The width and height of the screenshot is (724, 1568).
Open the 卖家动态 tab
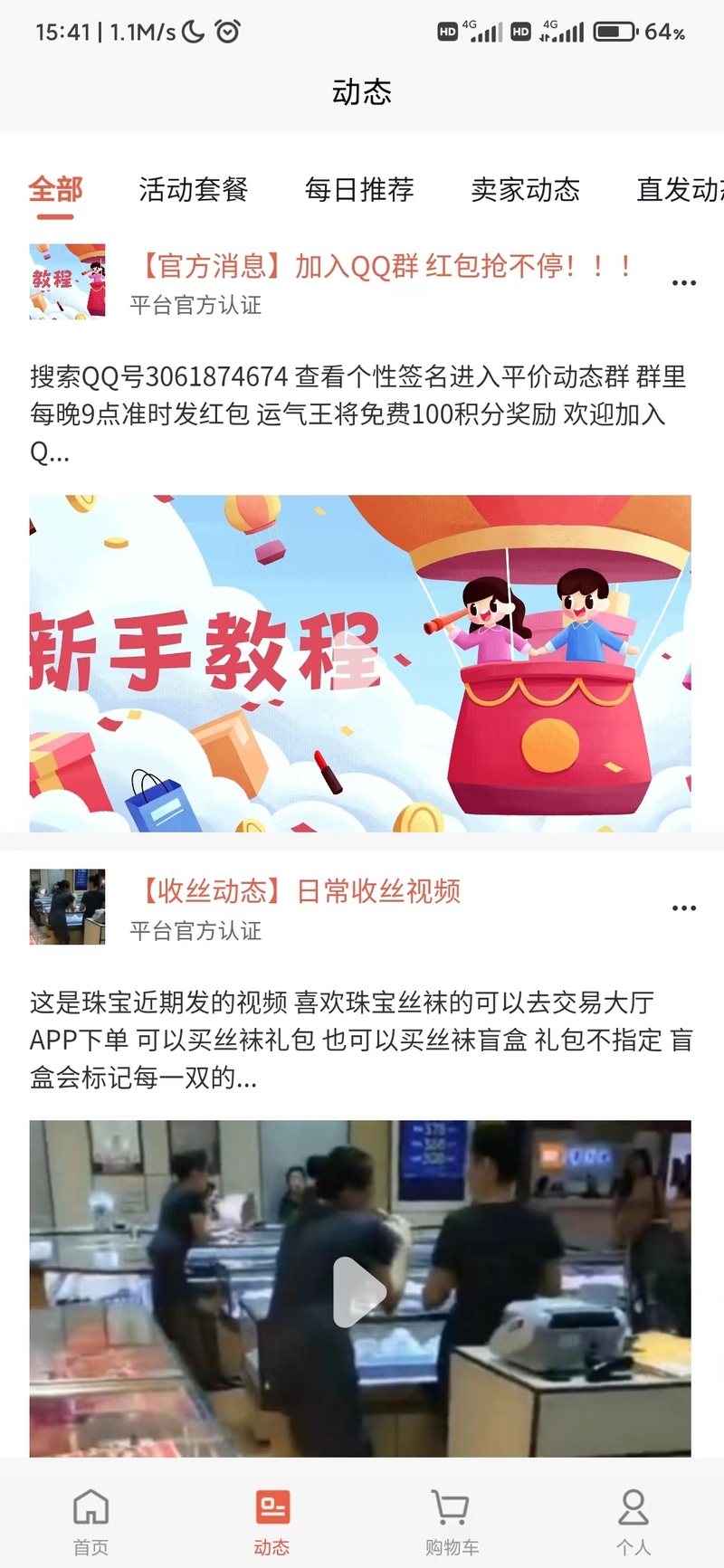[x=525, y=190]
